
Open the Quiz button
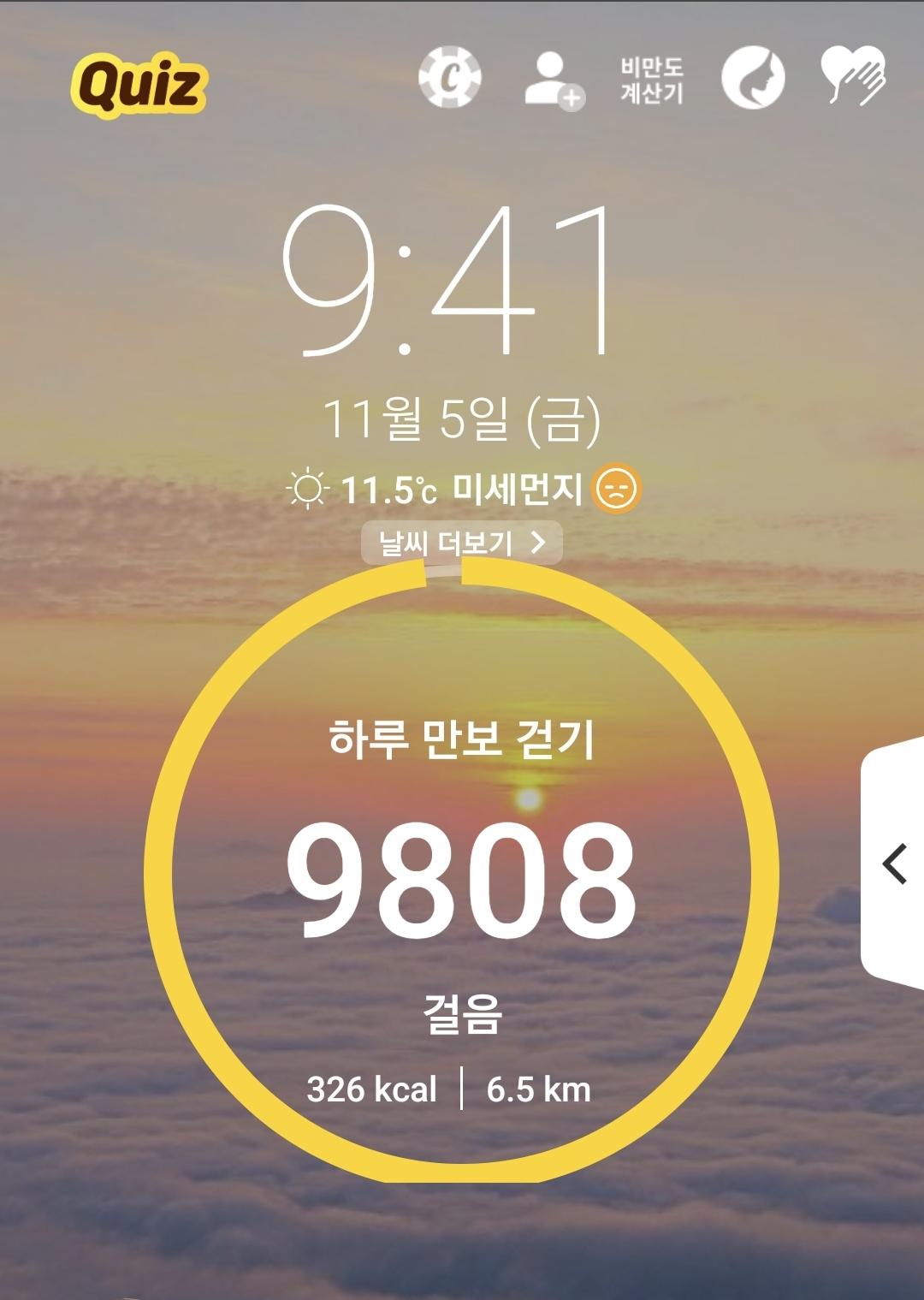[x=139, y=85]
